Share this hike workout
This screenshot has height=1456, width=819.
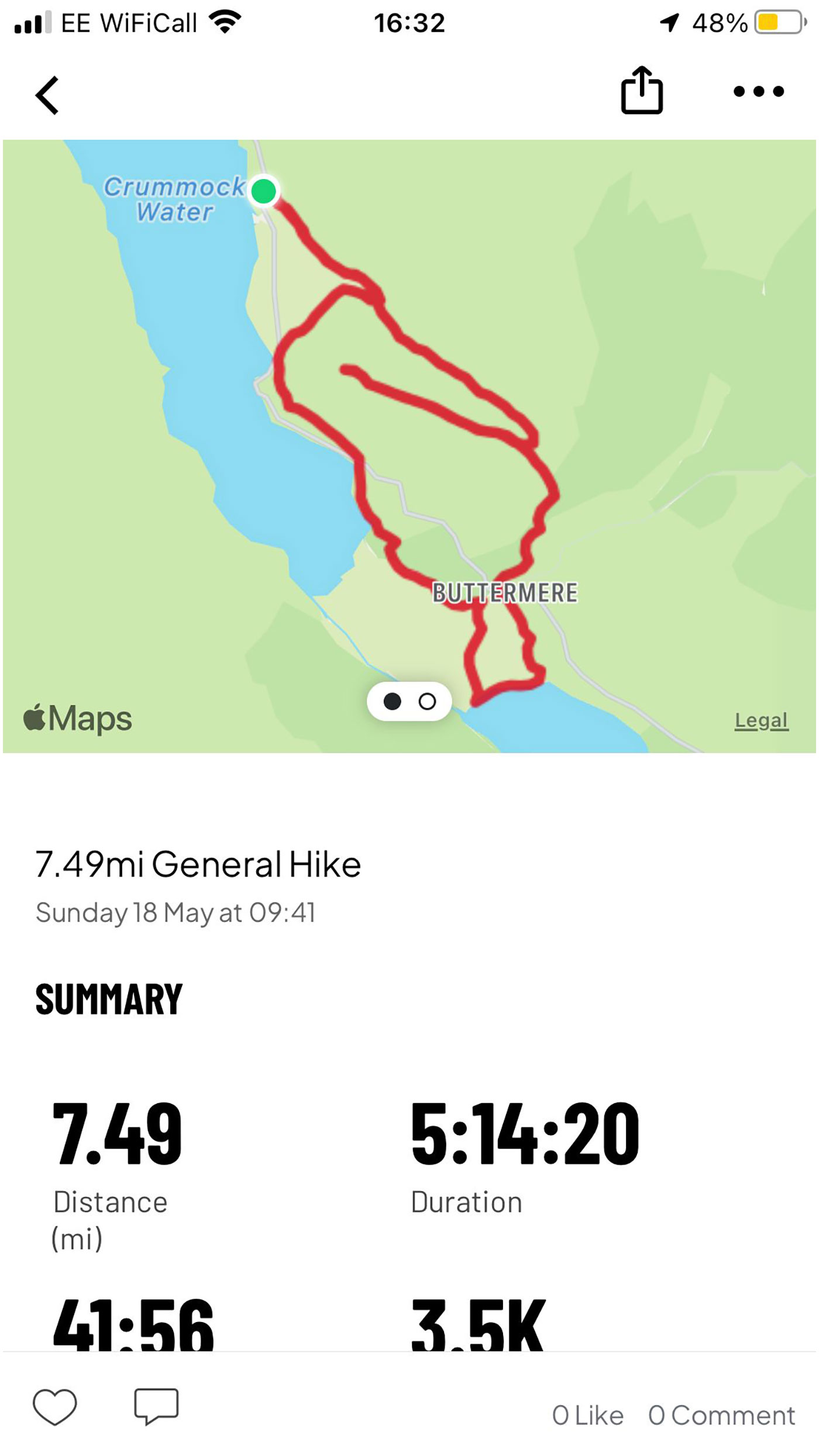click(x=642, y=91)
